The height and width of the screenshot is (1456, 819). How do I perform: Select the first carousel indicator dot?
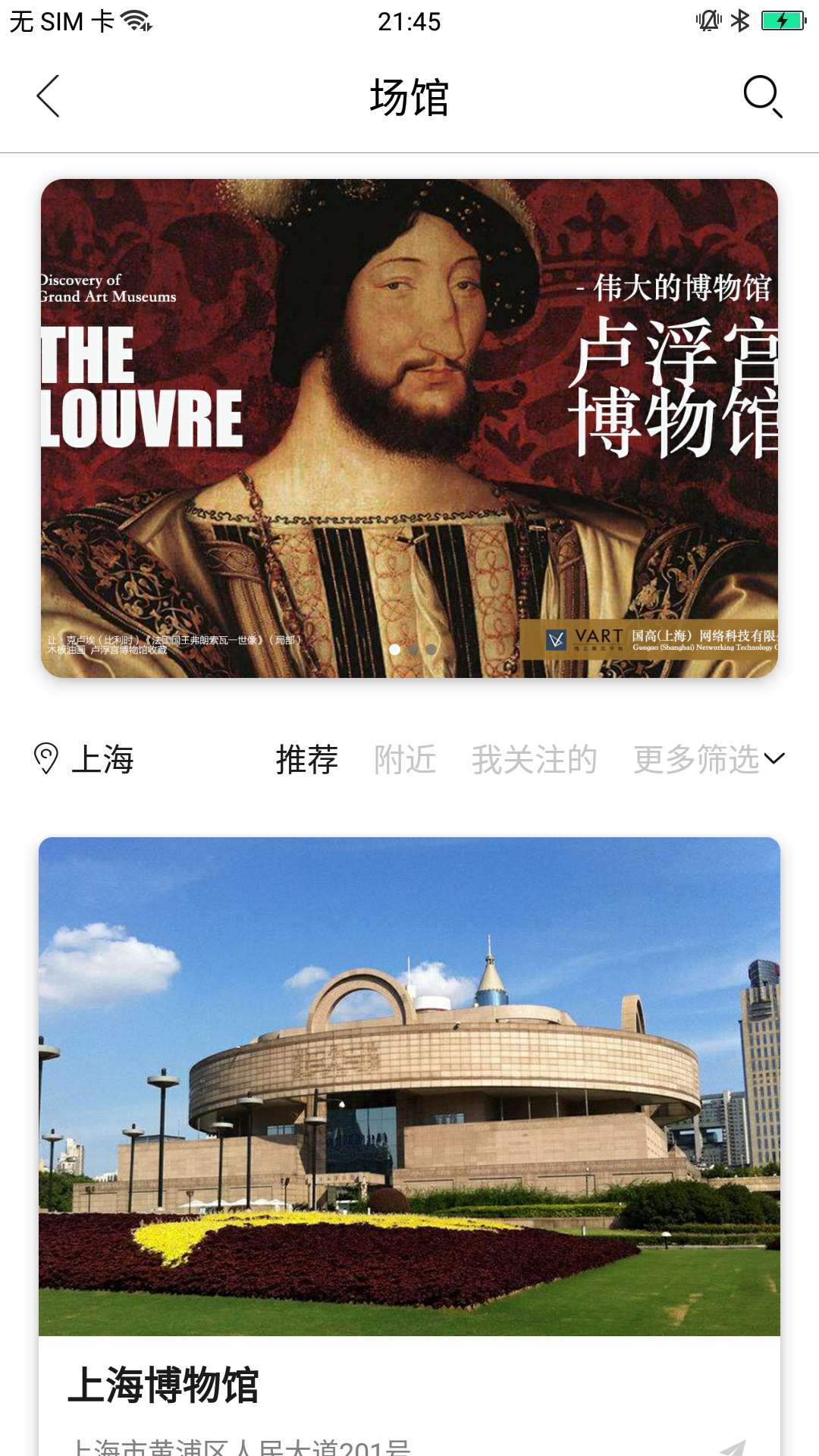[x=394, y=651]
